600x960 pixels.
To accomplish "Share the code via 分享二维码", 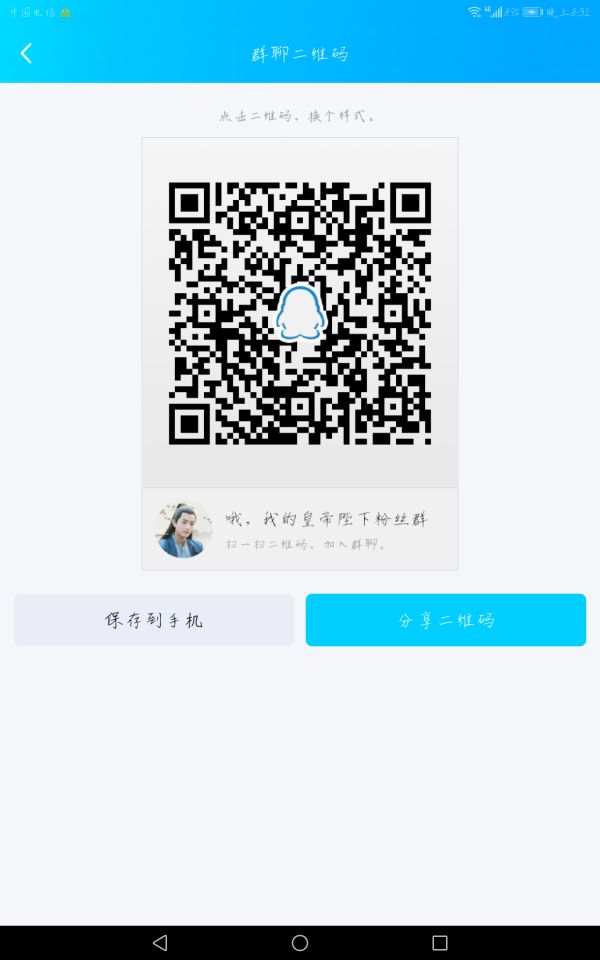I will [x=446, y=620].
